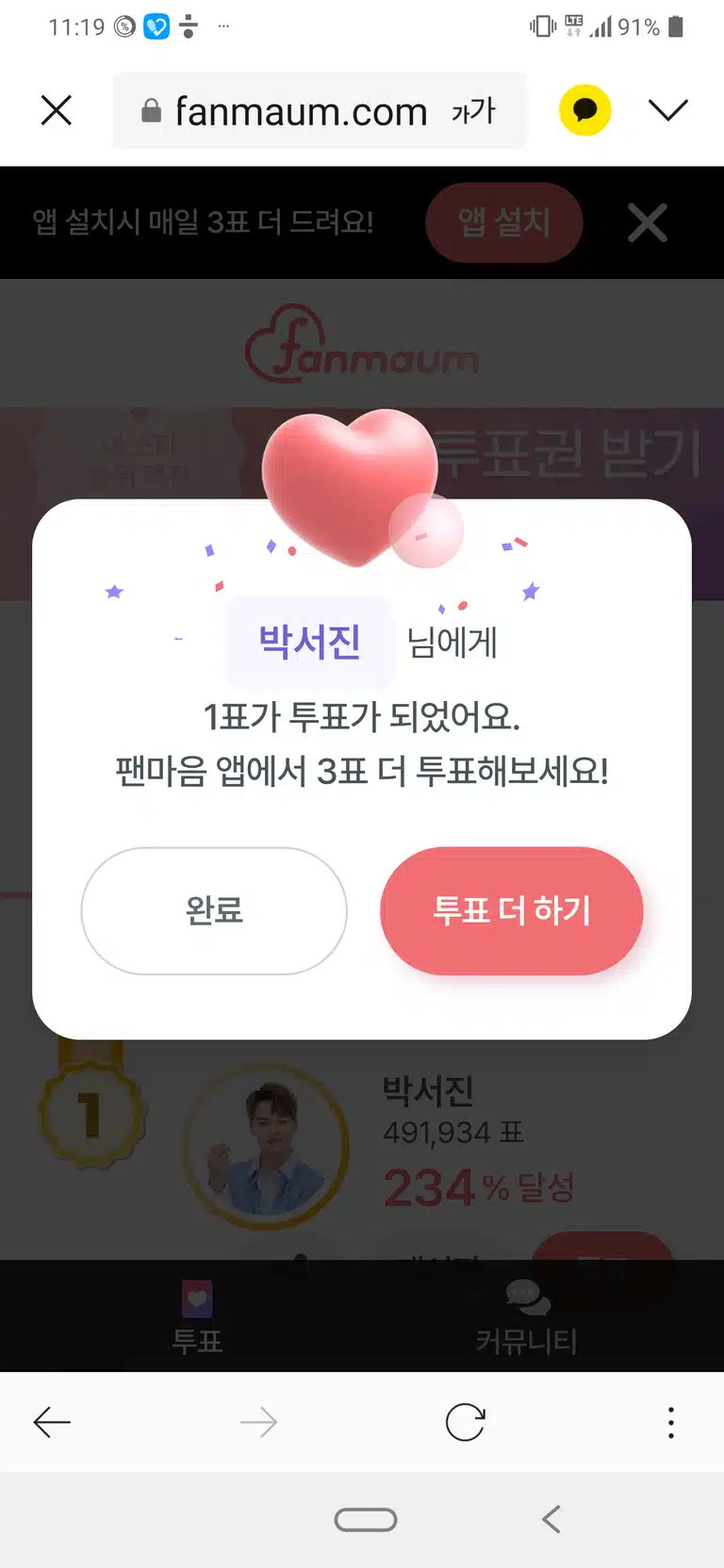Tap 투표 더 하기 to vote more

coord(512,910)
